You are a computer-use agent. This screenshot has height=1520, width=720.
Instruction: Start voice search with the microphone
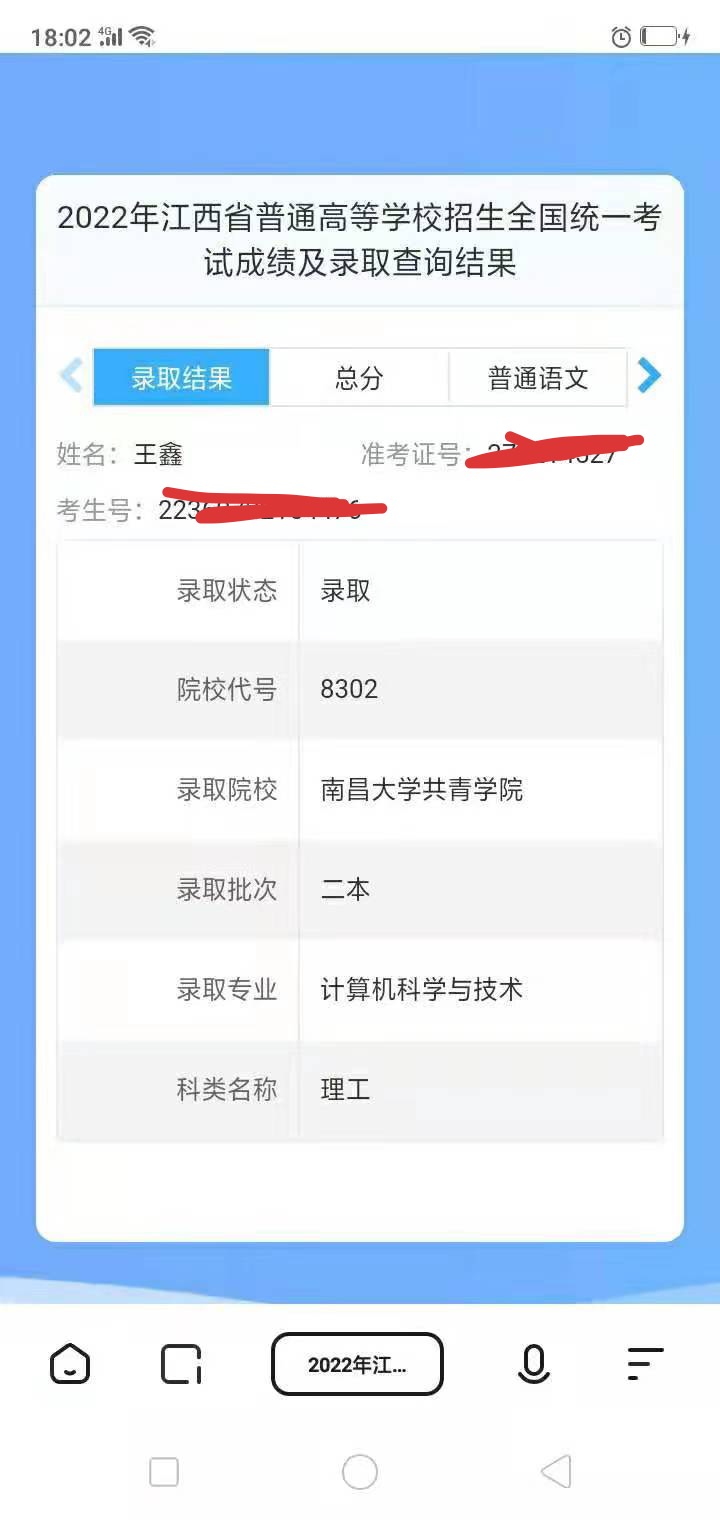534,1364
